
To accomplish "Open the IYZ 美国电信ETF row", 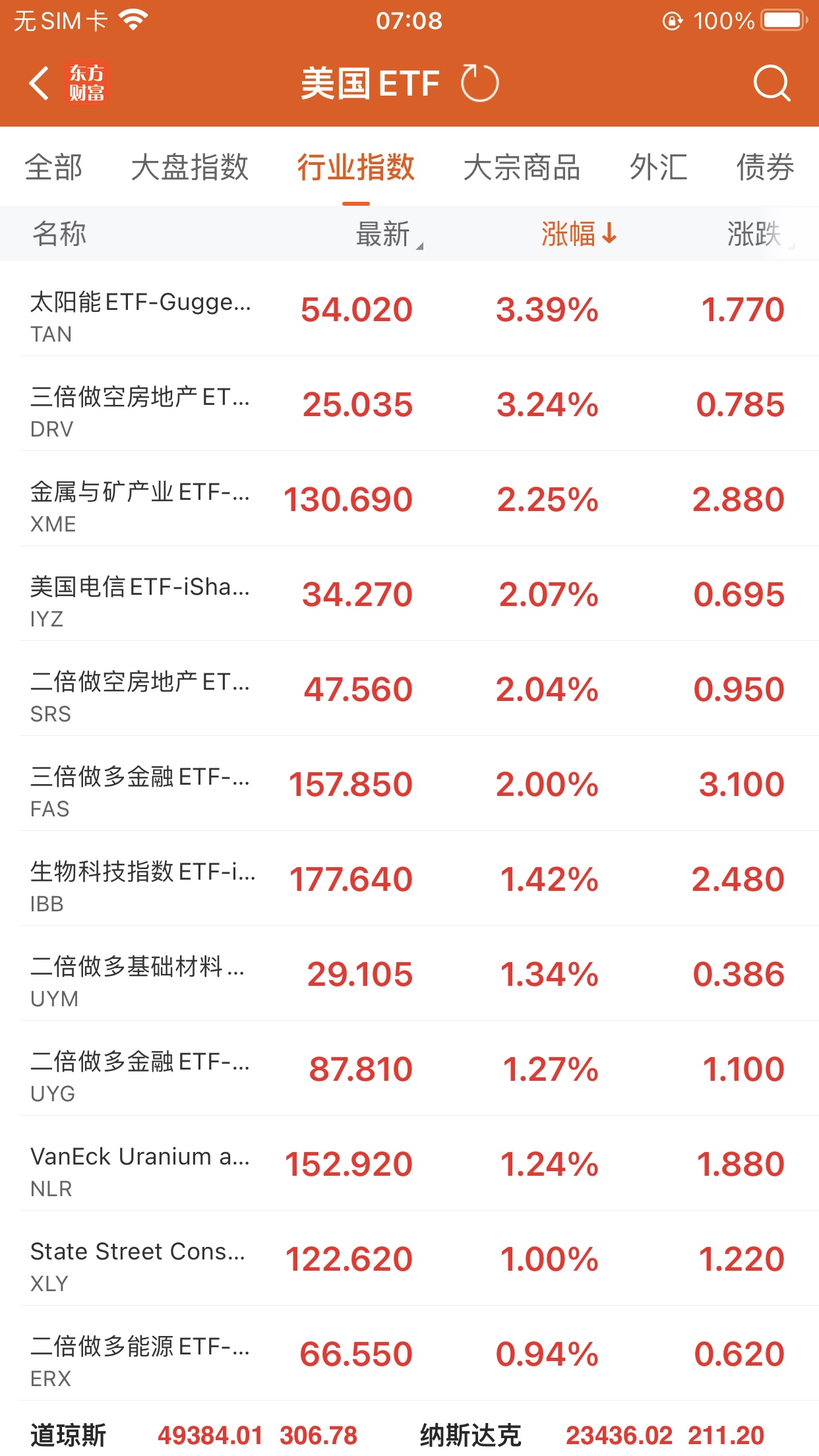I will click(409, 594).
